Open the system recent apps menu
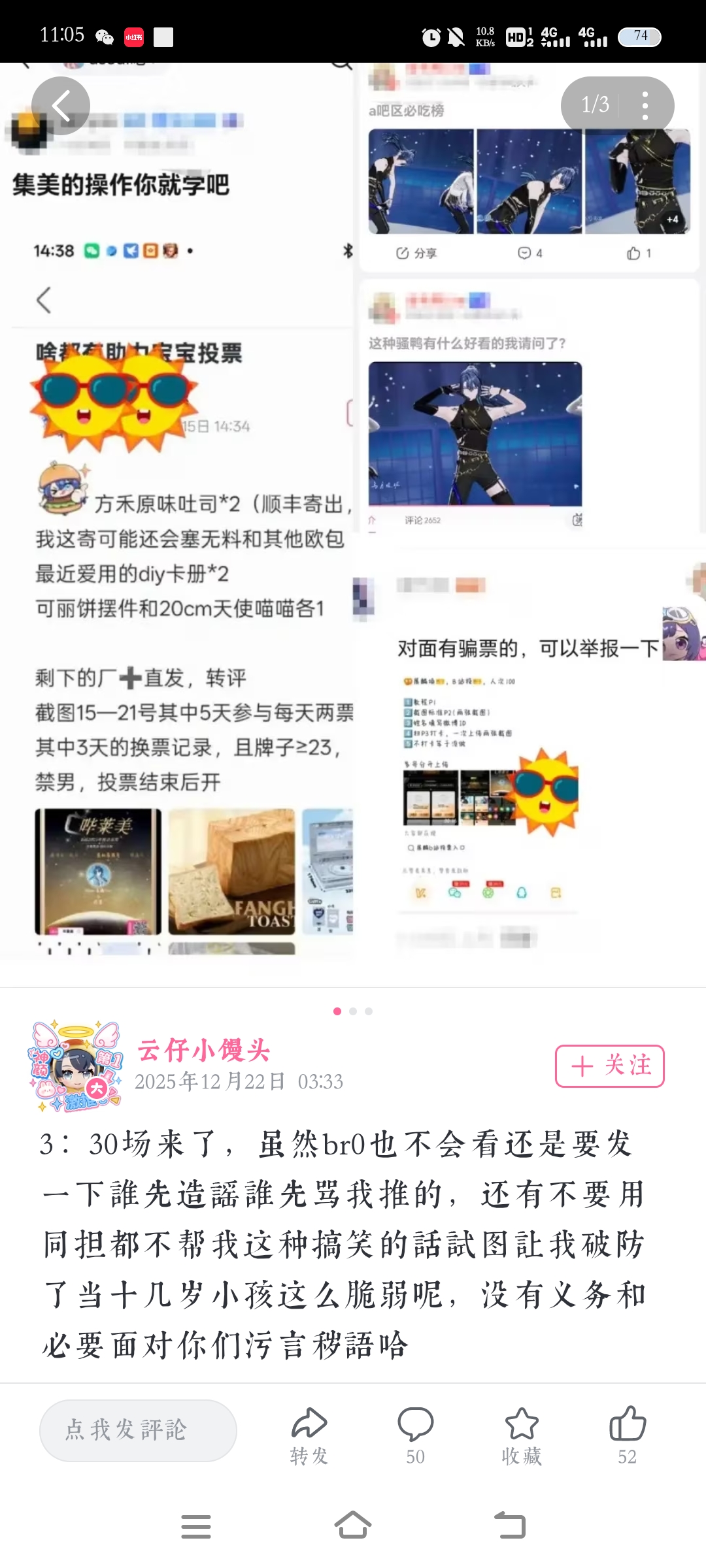 tap(195, 1526)
